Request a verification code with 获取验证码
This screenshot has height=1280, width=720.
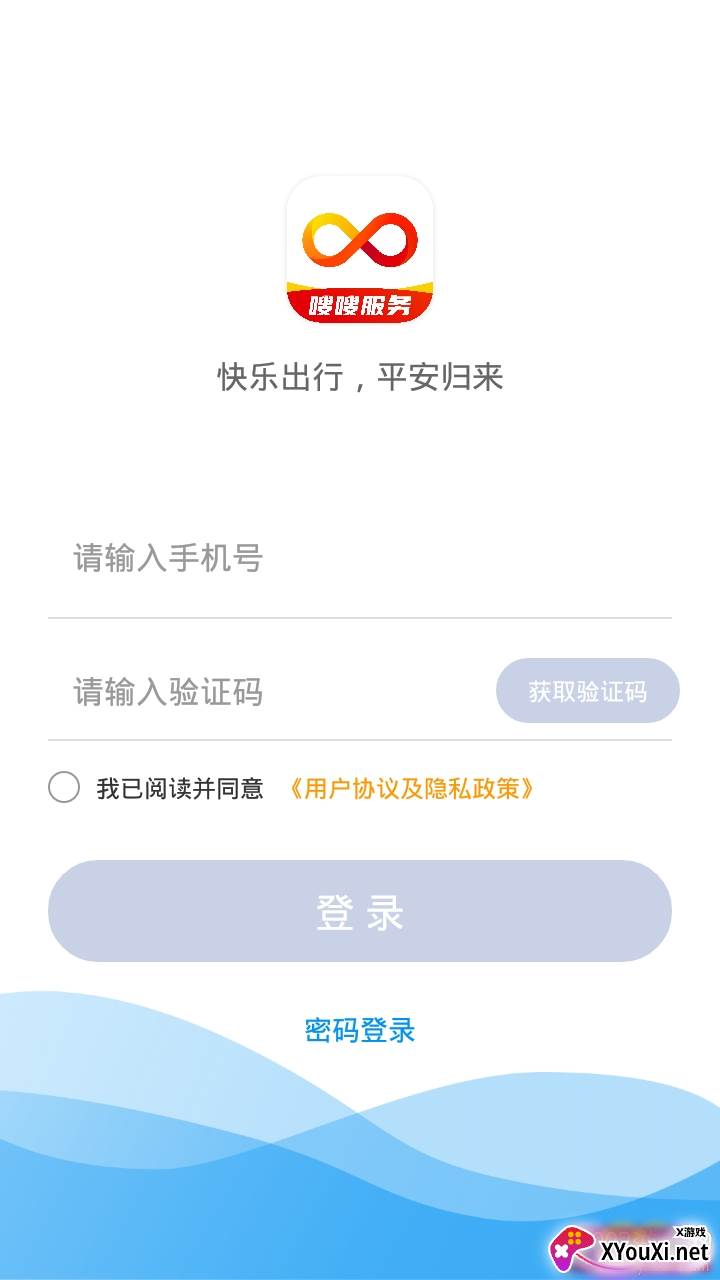[587, 691]
